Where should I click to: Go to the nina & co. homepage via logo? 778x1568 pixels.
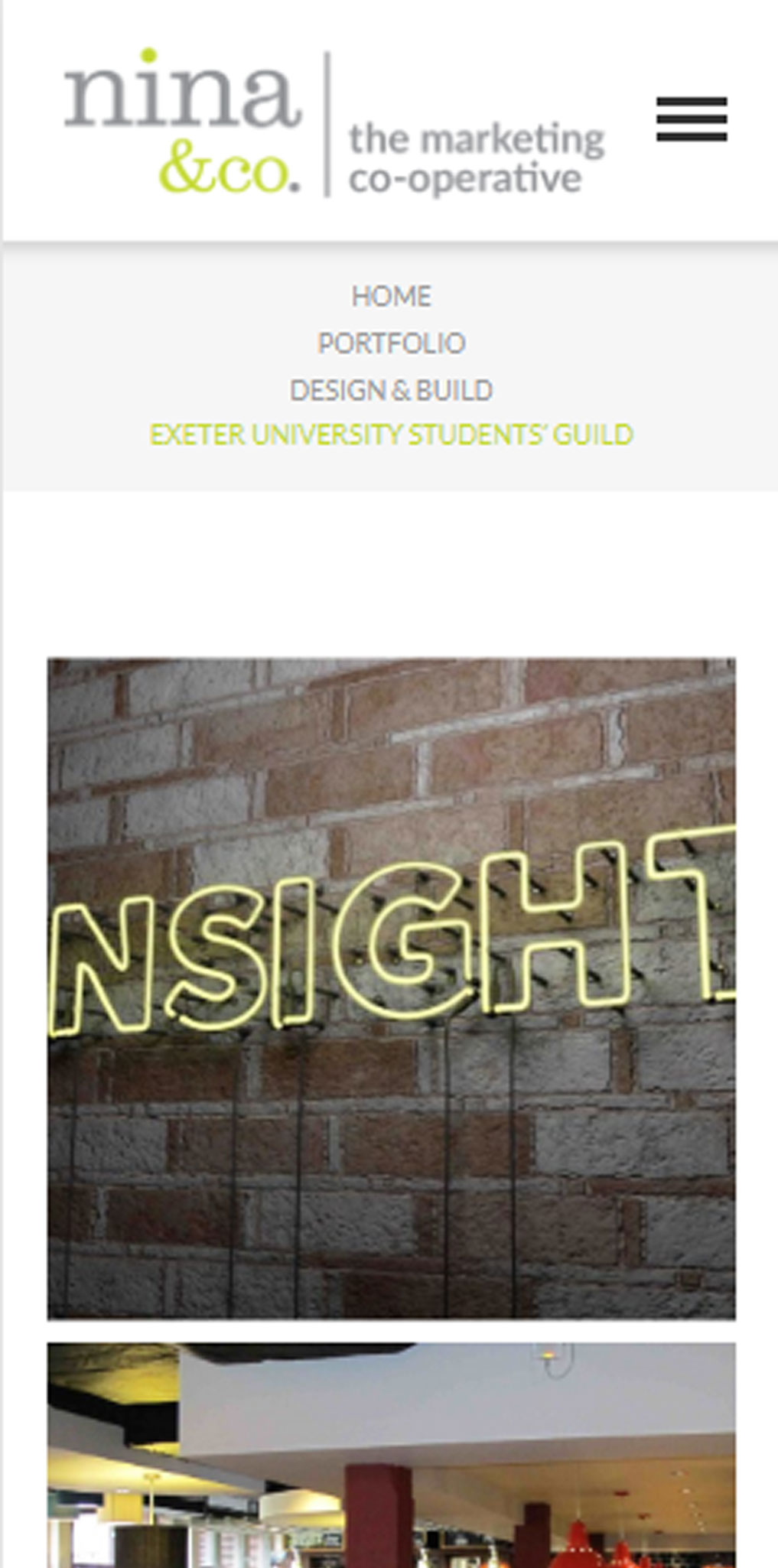tap(334, 123)
